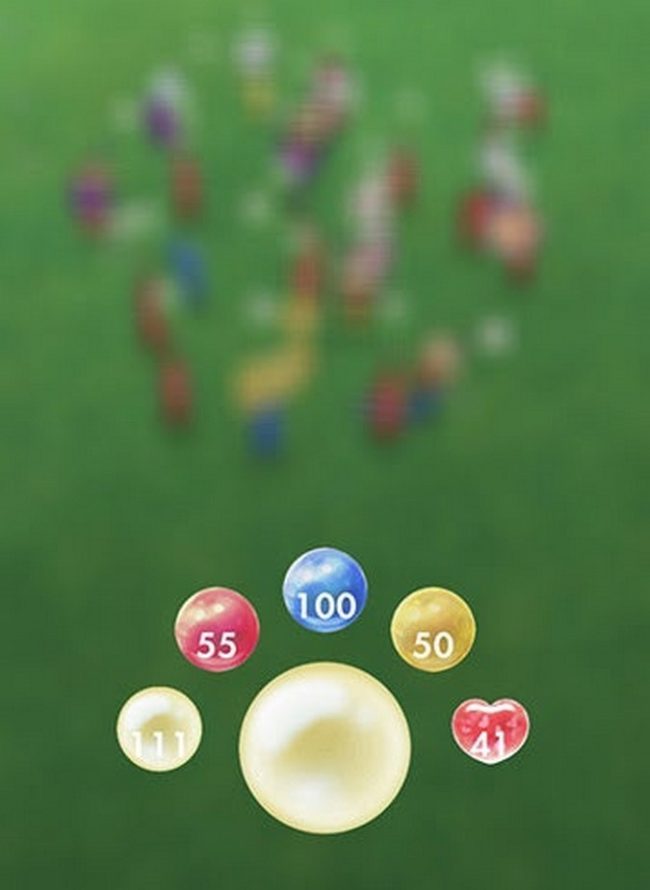Choose the red bubble showing 55
The width and height of the screenshot is (650, 890).
[217, 629]
